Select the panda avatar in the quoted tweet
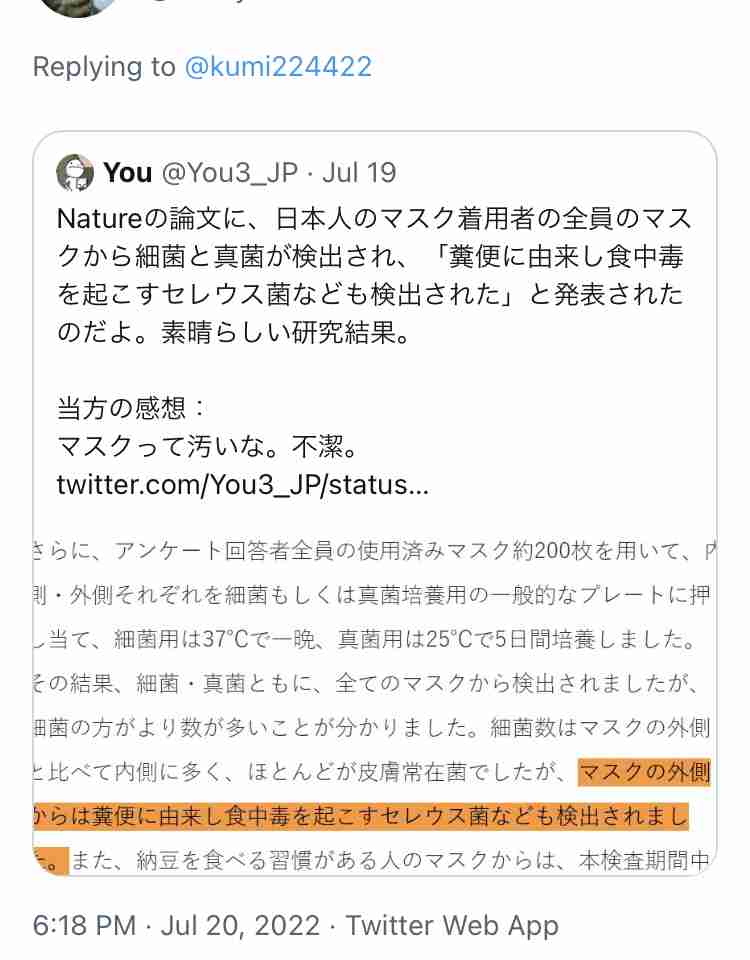 pos(77,172)
